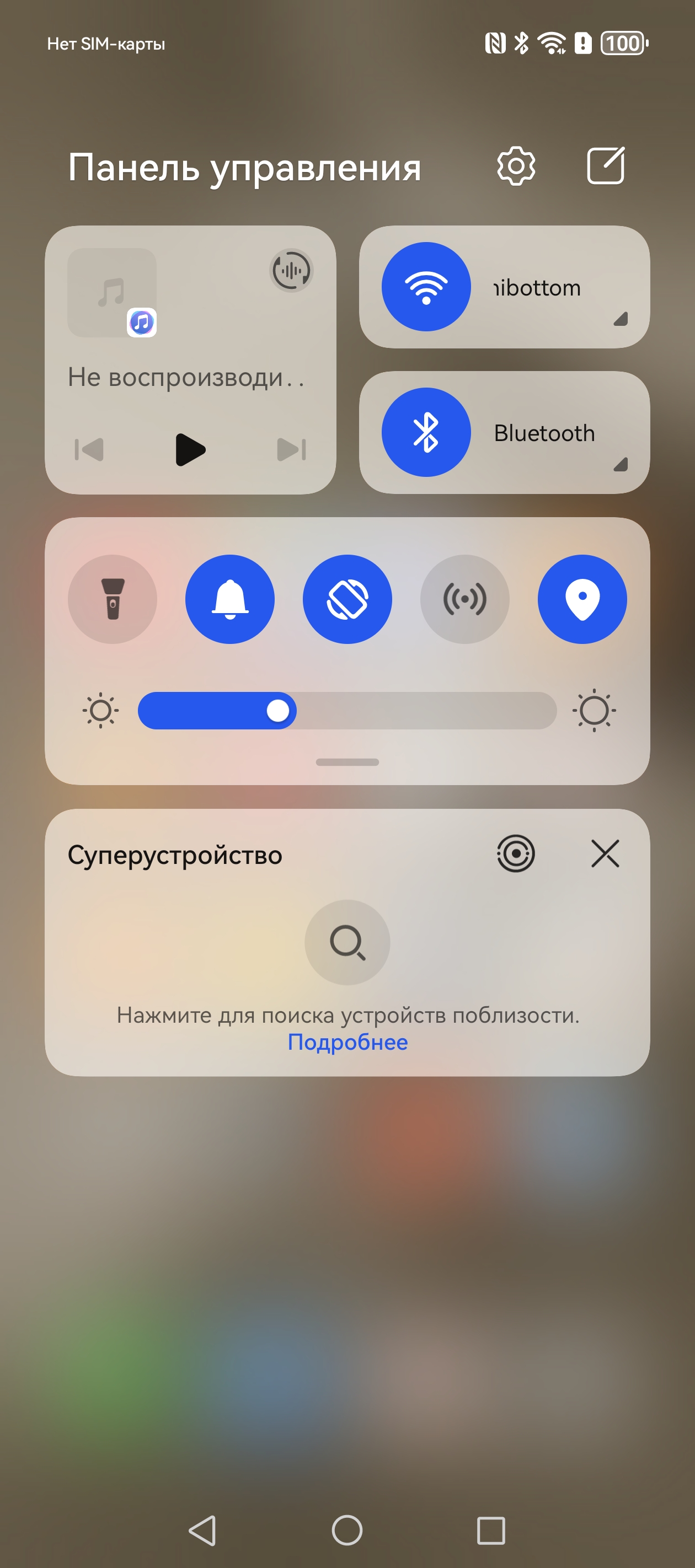
Task: Turn off the Wi-Fi toggle
Action: pos(426,287)
